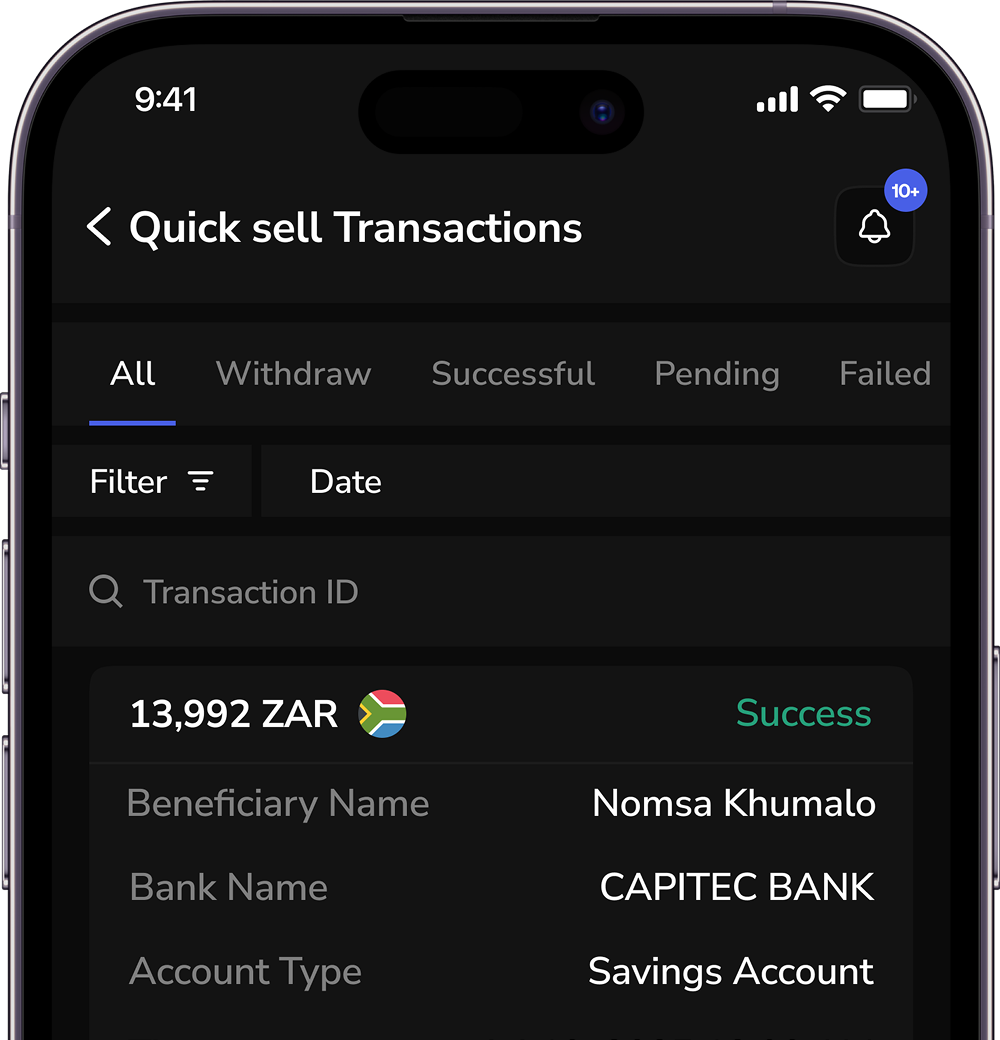Go back from Quick sell Transactions
1000x1040 pixels.
99,227
